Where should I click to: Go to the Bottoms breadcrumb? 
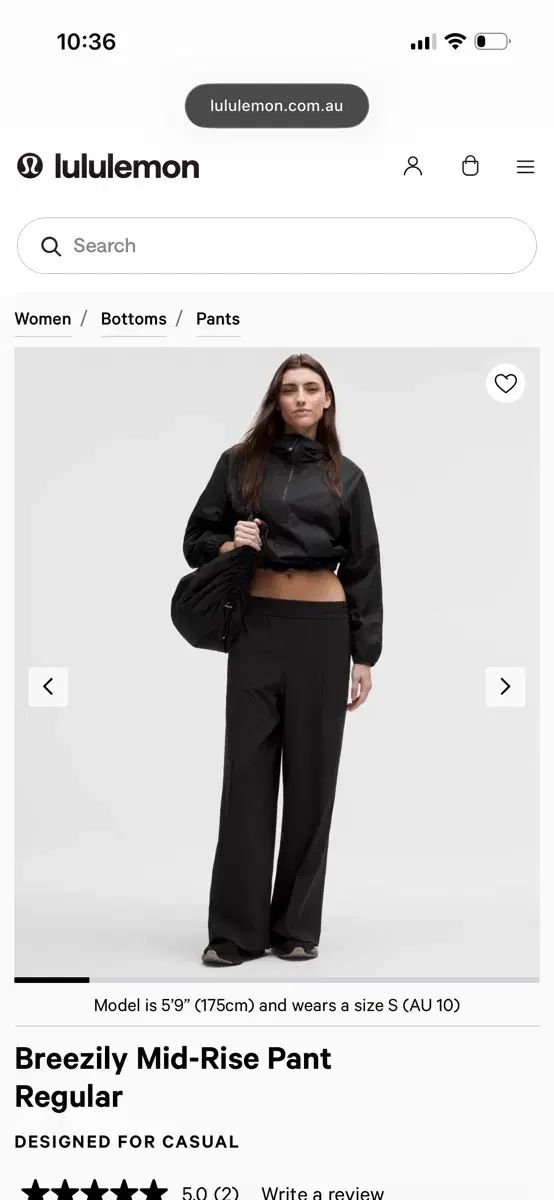[134, 319]
